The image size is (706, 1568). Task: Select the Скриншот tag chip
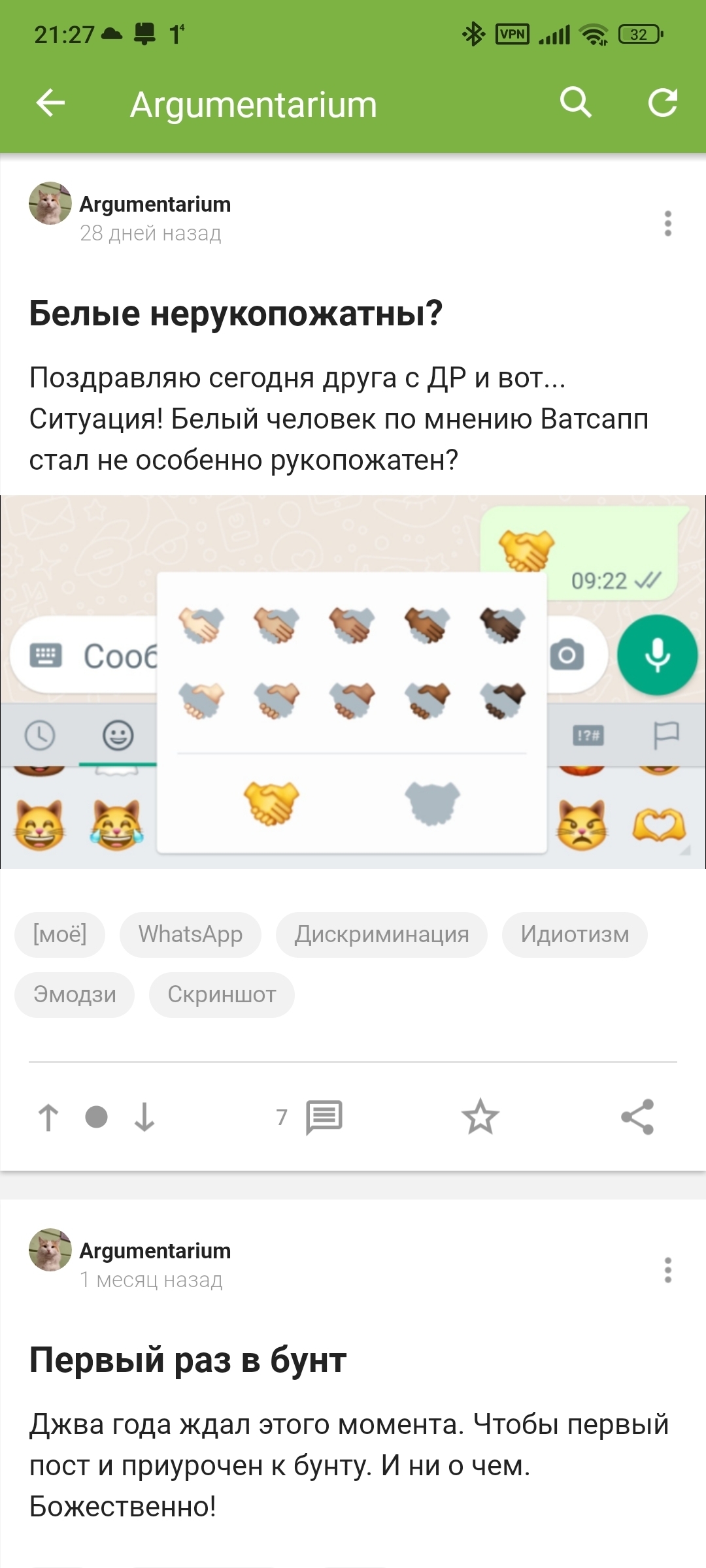[x=222, y=994]
